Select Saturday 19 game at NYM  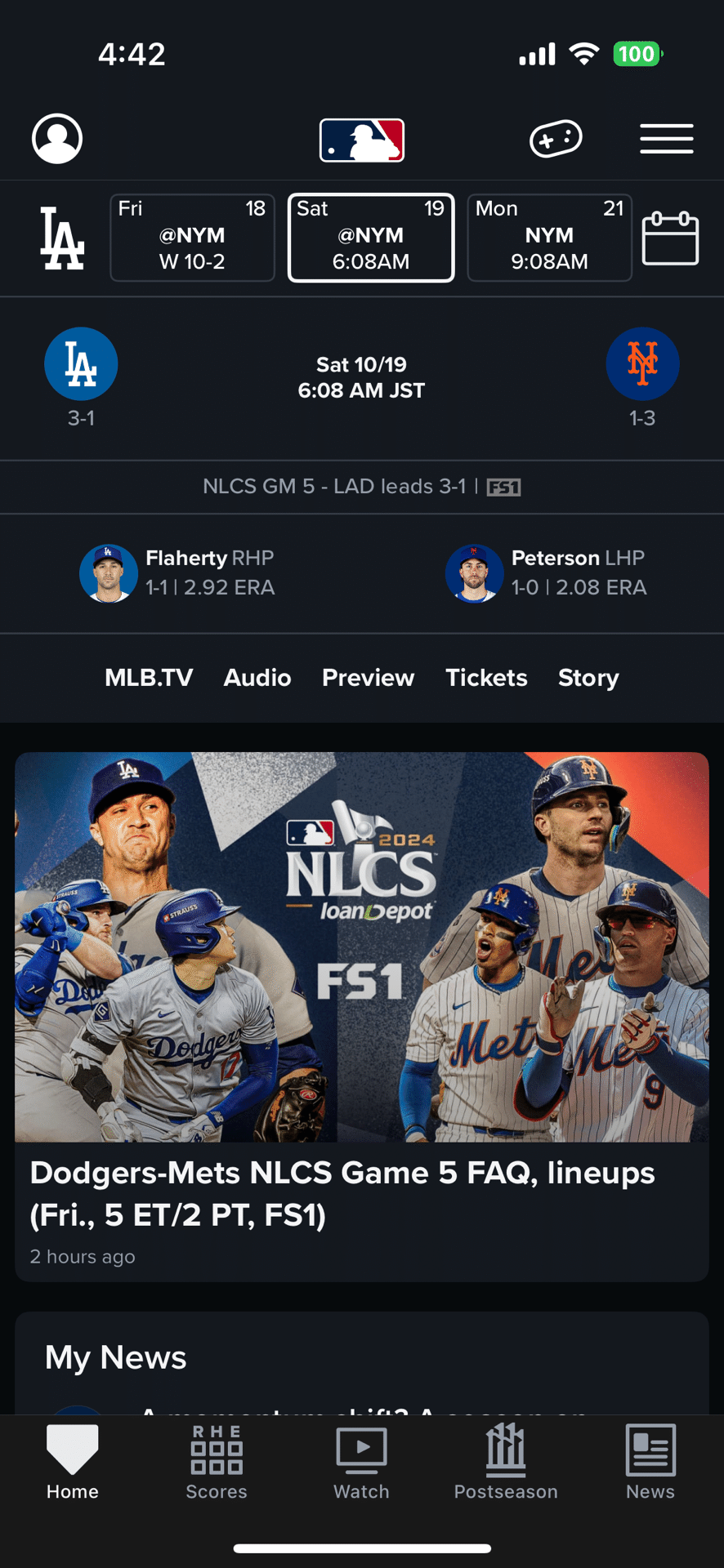pos(371,238)
